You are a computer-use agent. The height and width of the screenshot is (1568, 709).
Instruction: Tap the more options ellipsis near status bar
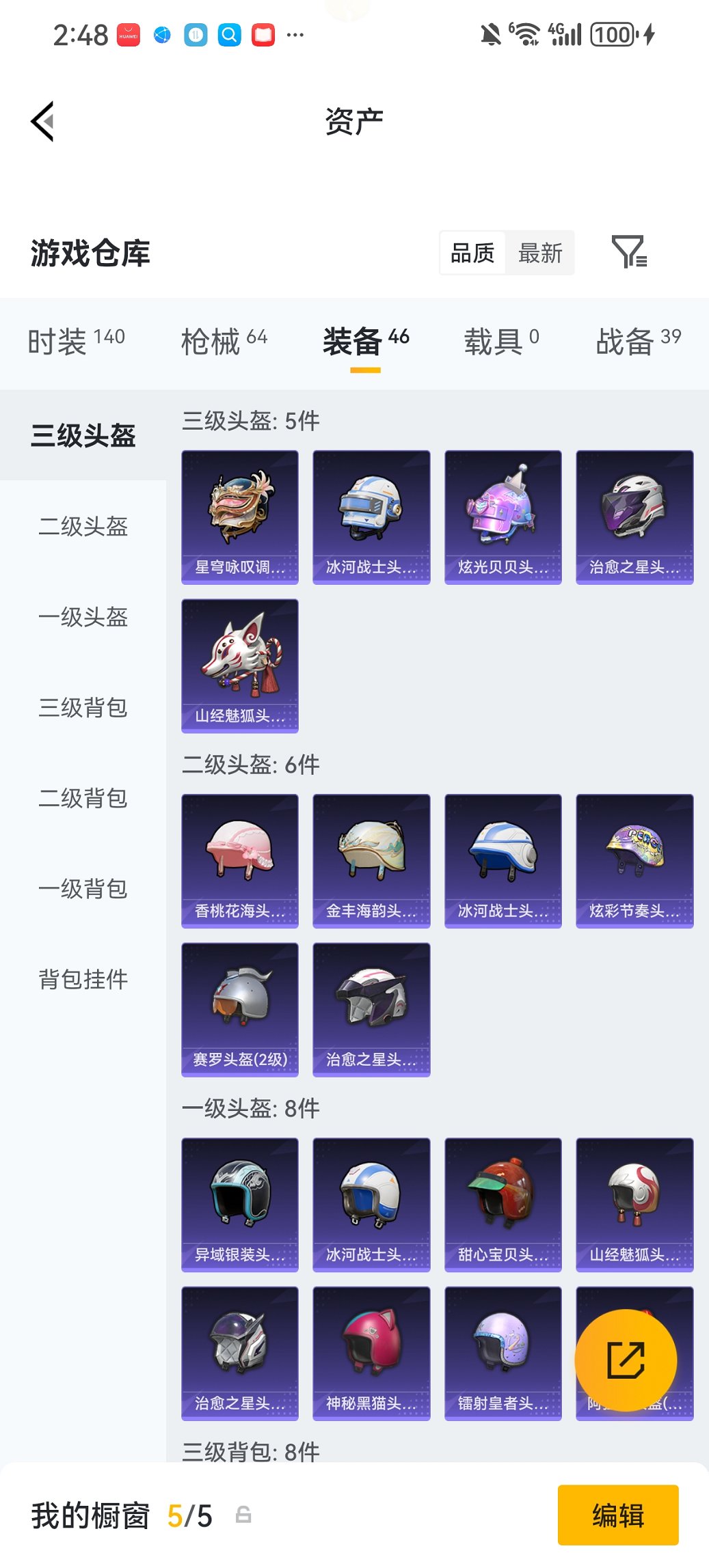[x=295, y=34]
